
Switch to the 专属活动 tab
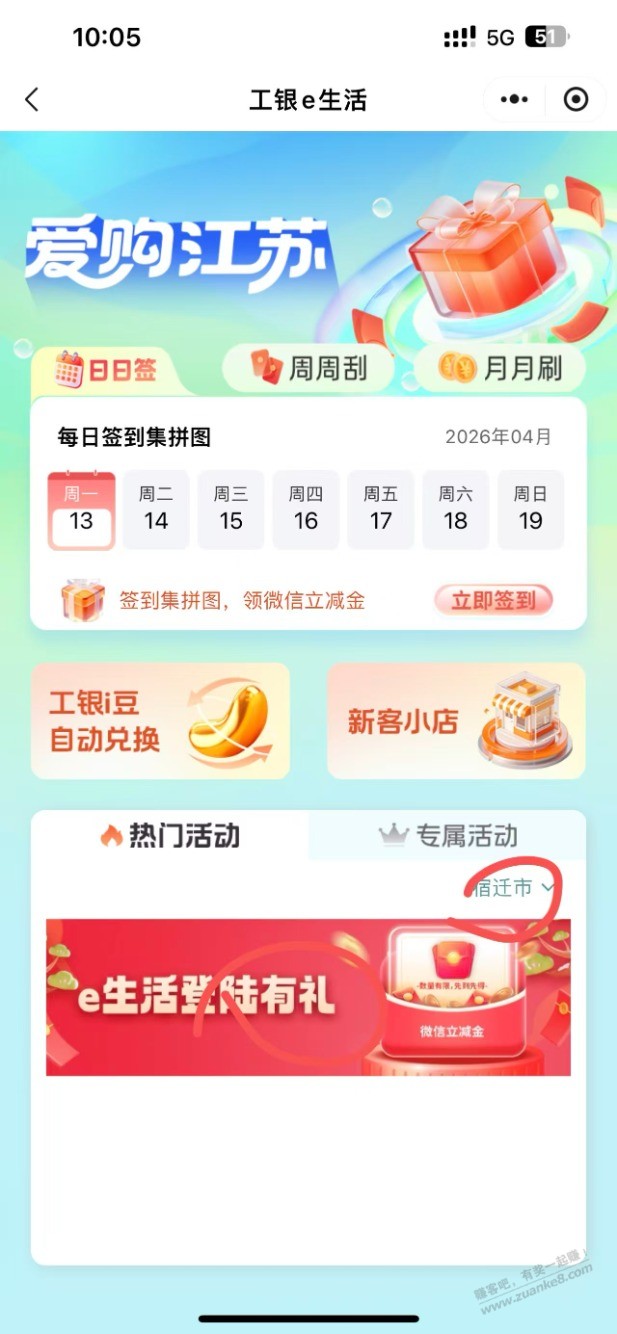click(448, 836)
